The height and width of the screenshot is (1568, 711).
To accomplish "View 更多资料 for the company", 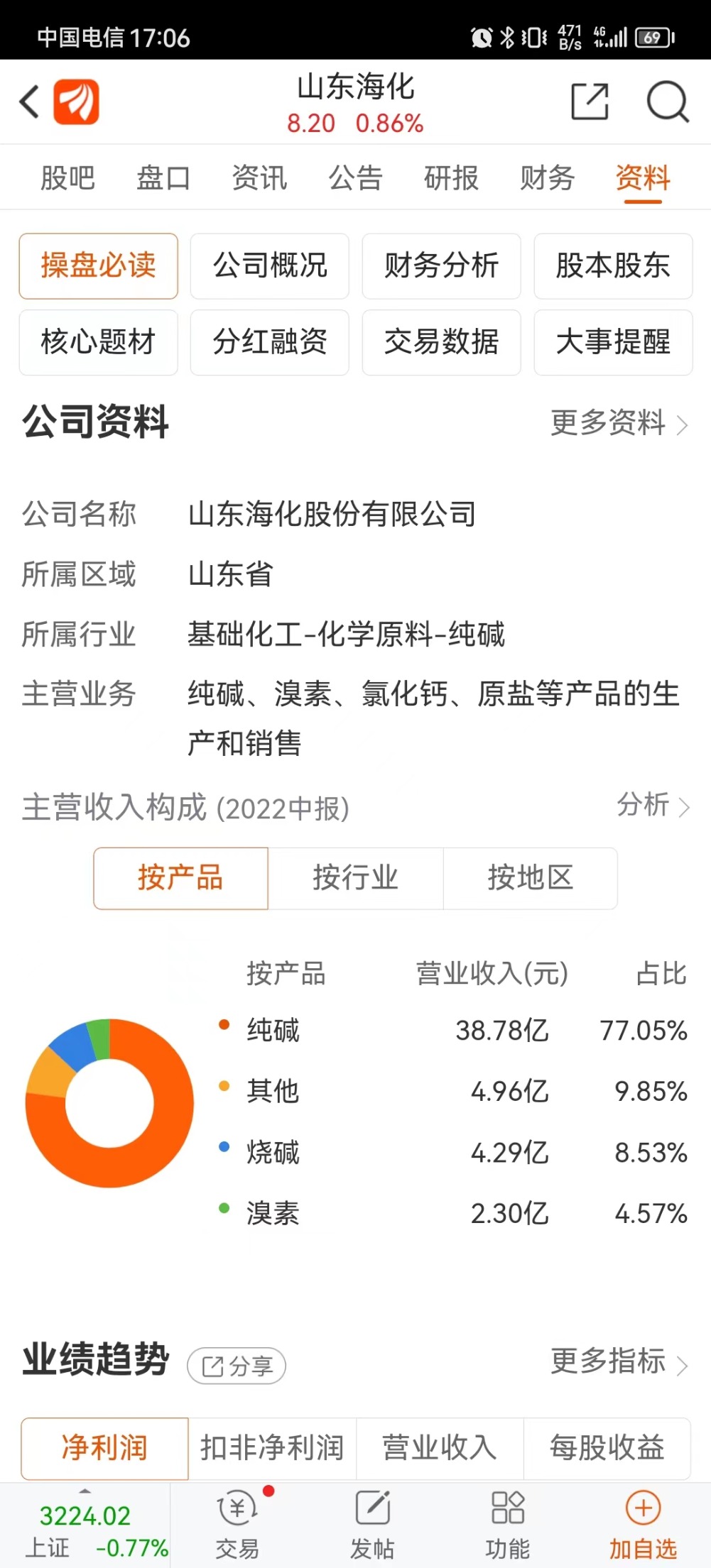I will tap(619, 423).
